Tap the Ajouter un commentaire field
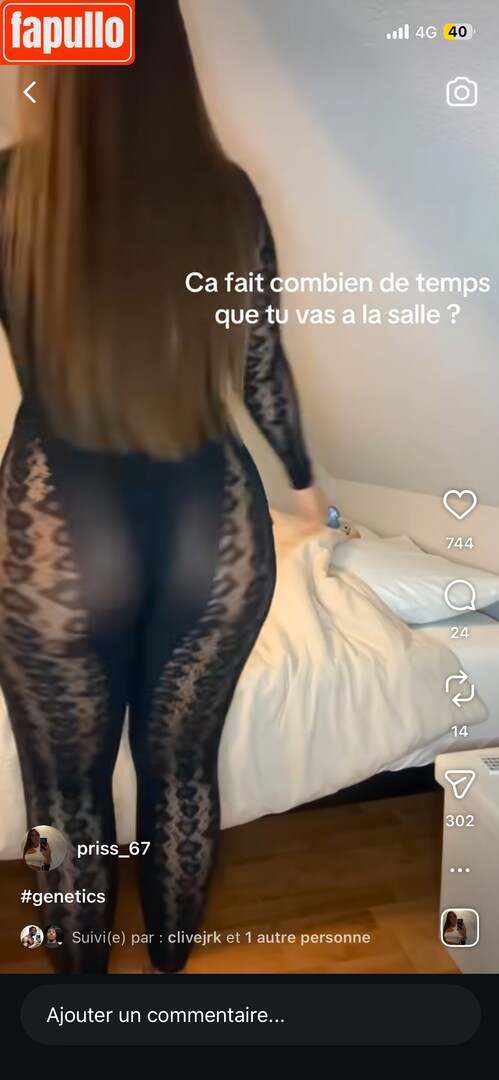499x1080 pixels. click(251, 1015)
